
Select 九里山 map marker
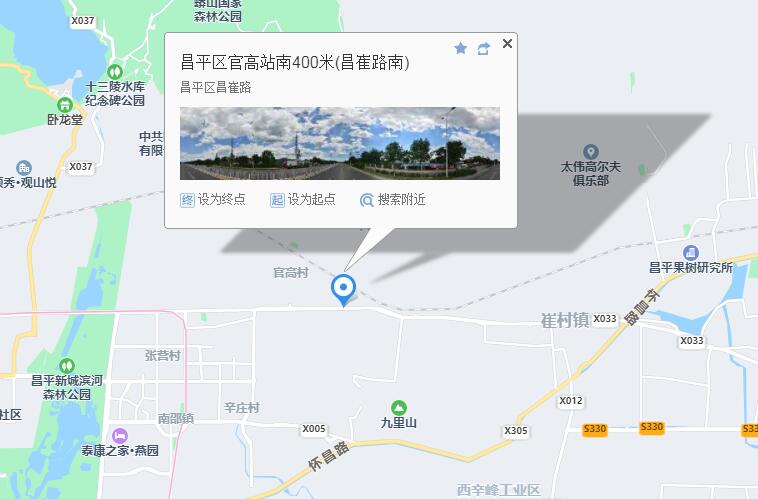[398, 407]
